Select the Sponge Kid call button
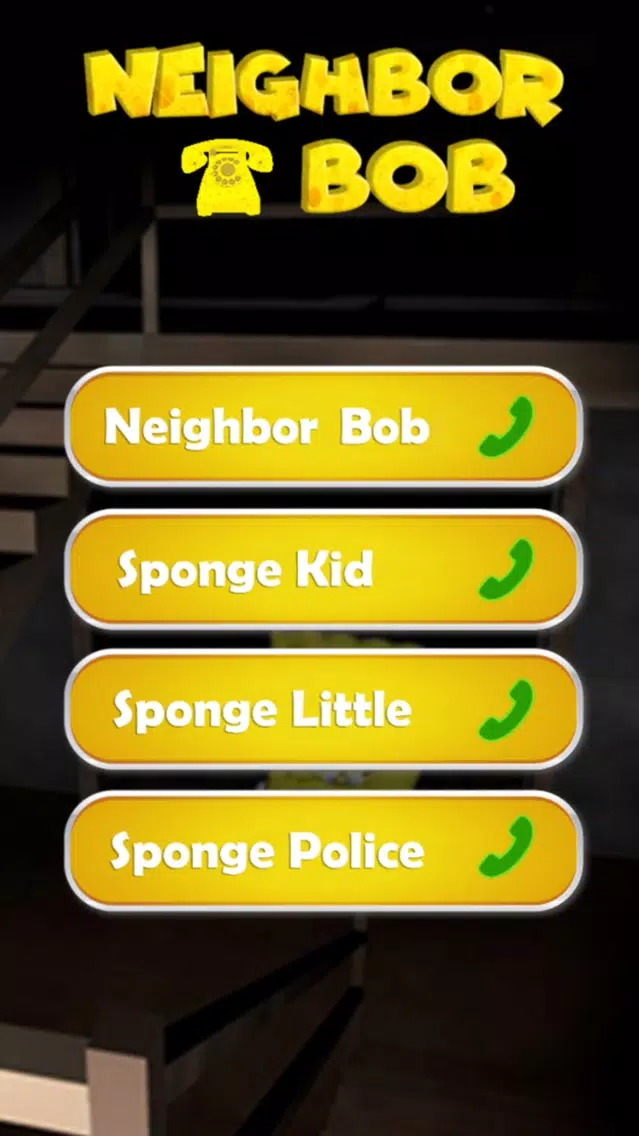Screen dimensions: 639x1136 323,570
